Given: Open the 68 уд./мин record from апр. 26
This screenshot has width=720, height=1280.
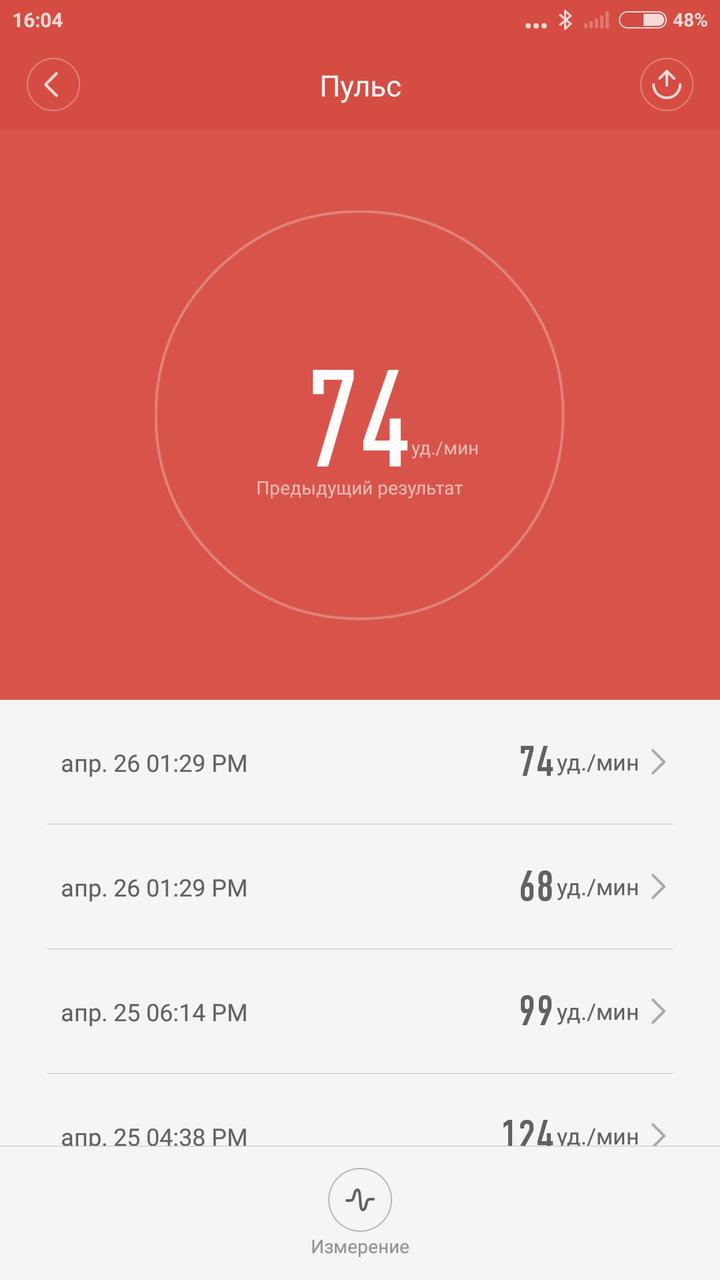Looking at the screenshot, I should pos(360,887).
